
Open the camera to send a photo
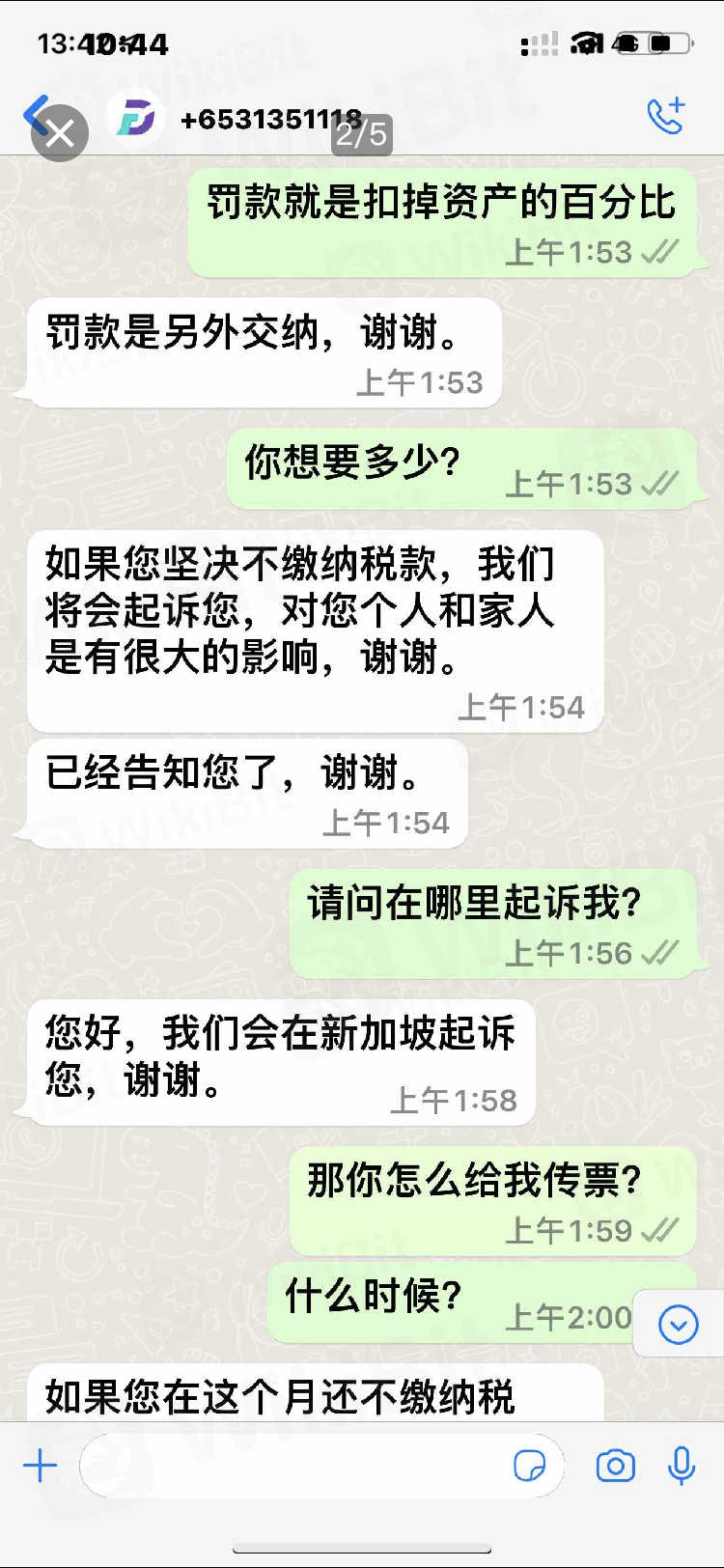pos(615,1466)
